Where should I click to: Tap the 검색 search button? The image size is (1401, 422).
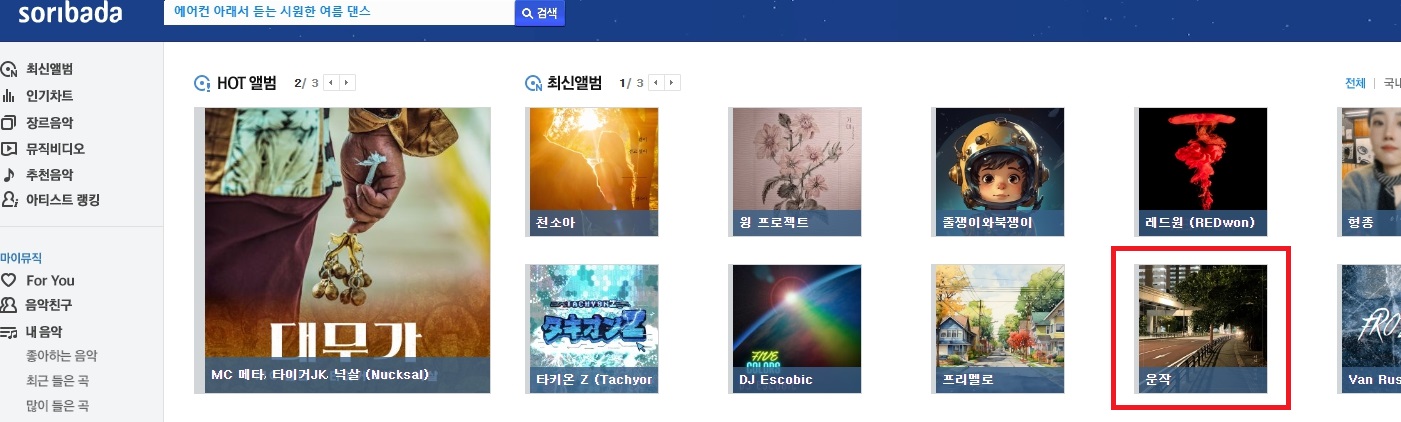[540, 13]
